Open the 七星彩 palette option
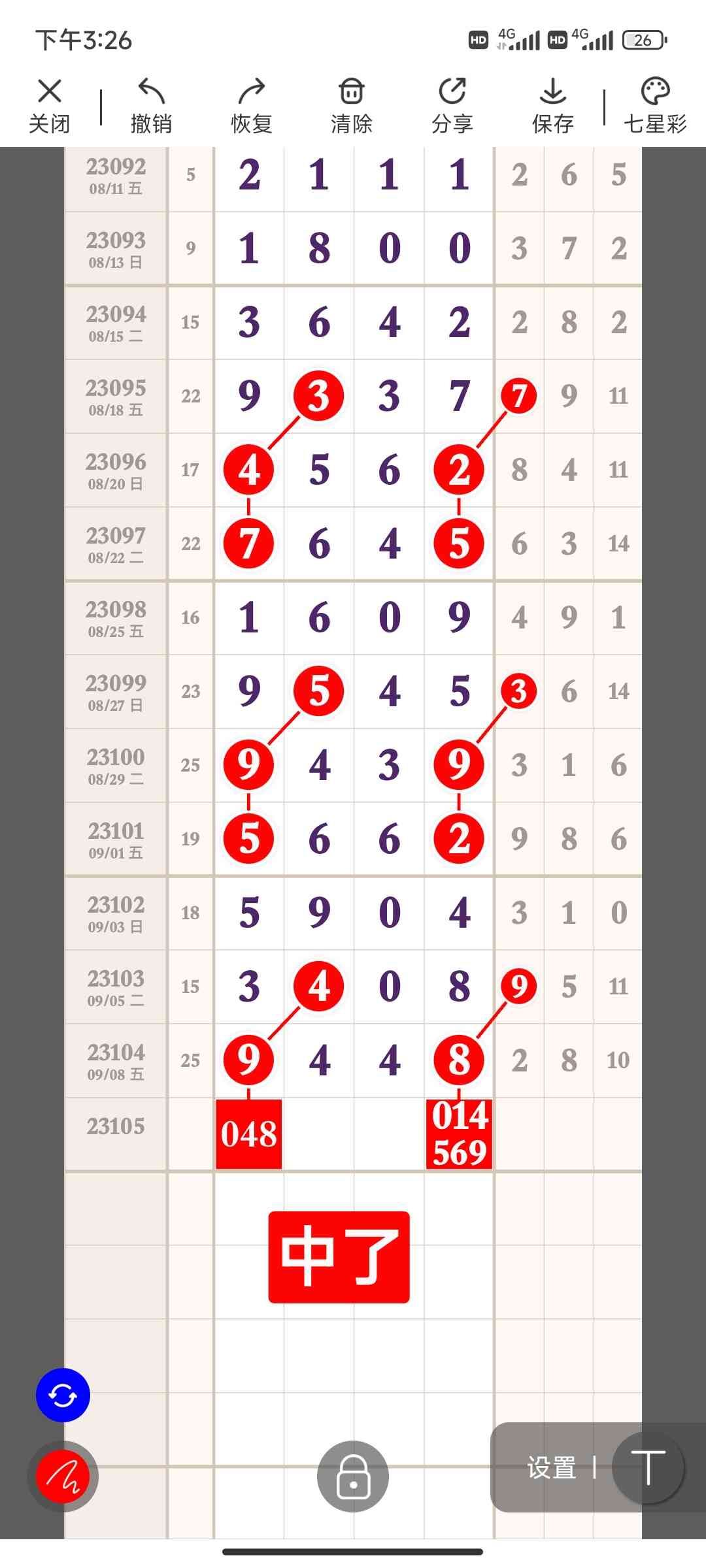Screen dimensions: 706x1568 655,106
